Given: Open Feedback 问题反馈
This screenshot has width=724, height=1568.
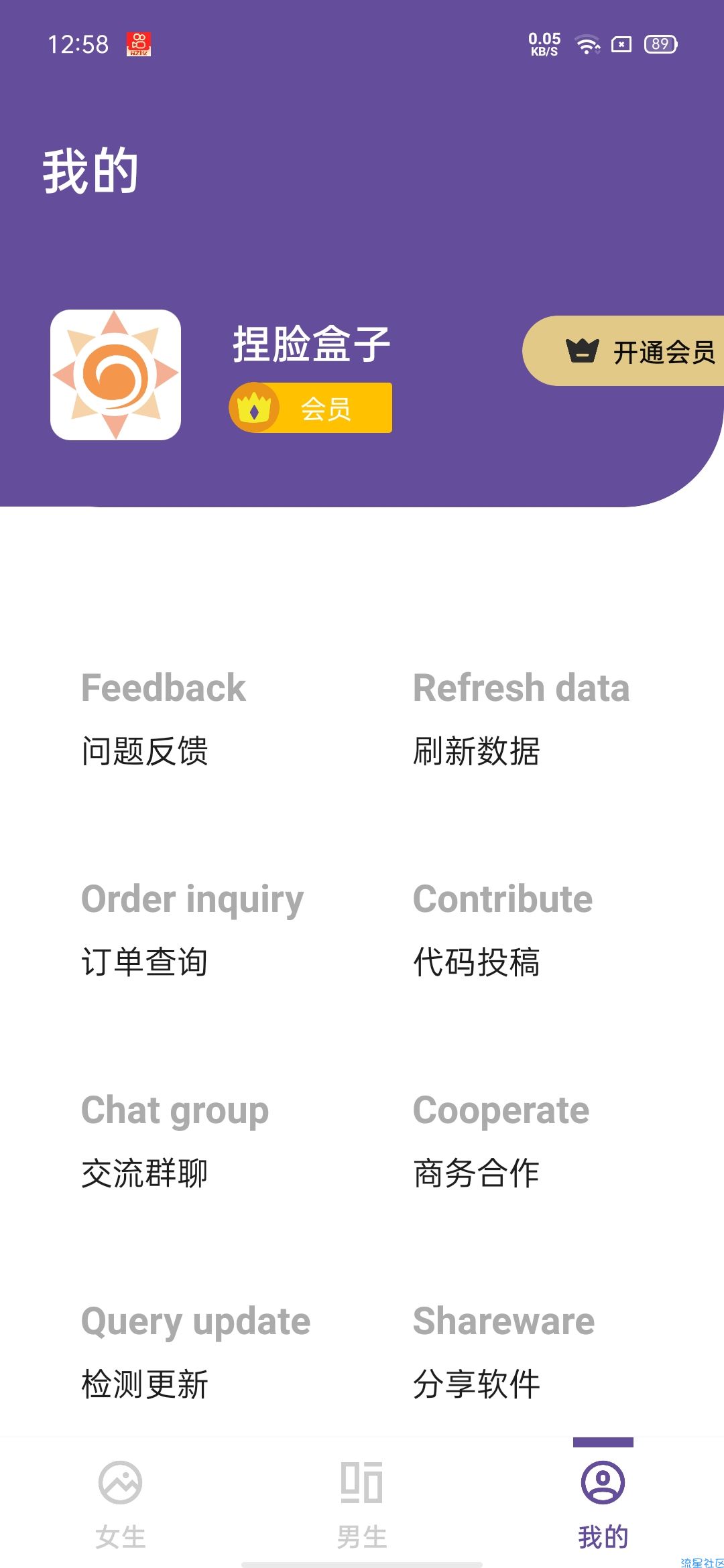Looking at the screenshot, I should [x=164, y=718].
